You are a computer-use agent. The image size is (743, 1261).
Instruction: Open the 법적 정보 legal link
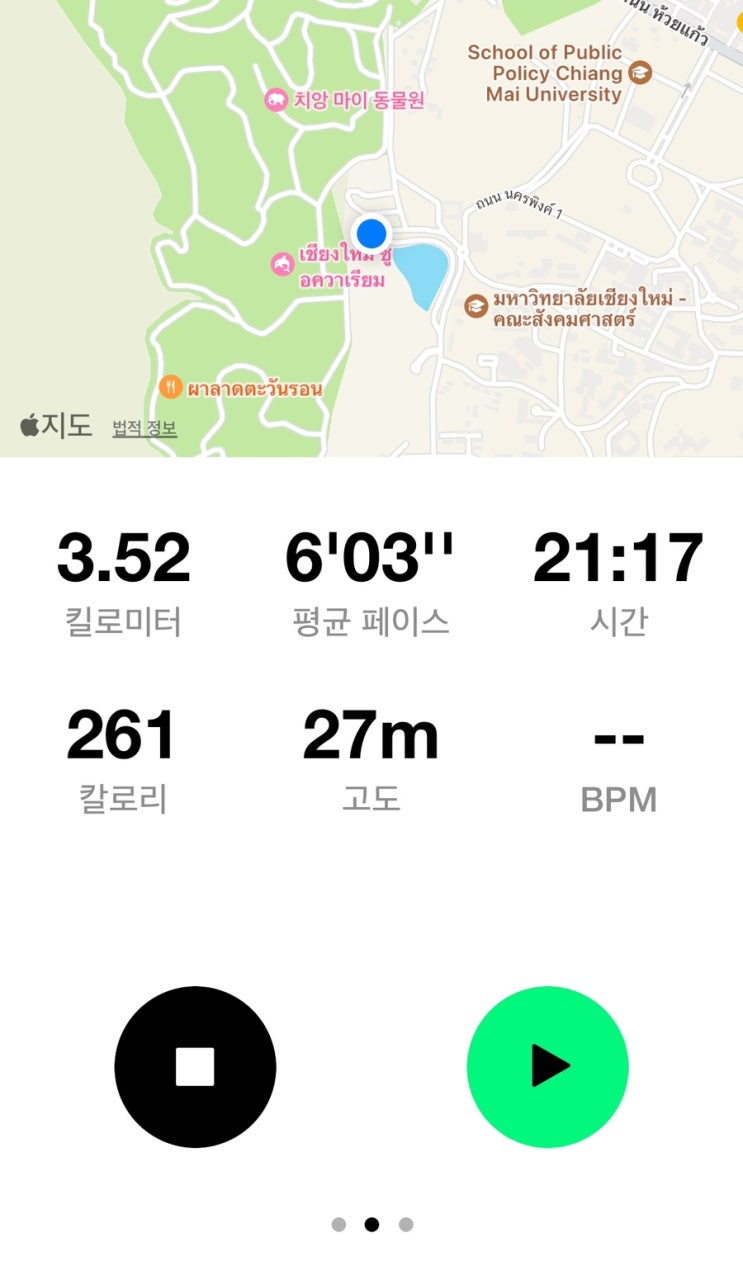click(144, 429)
